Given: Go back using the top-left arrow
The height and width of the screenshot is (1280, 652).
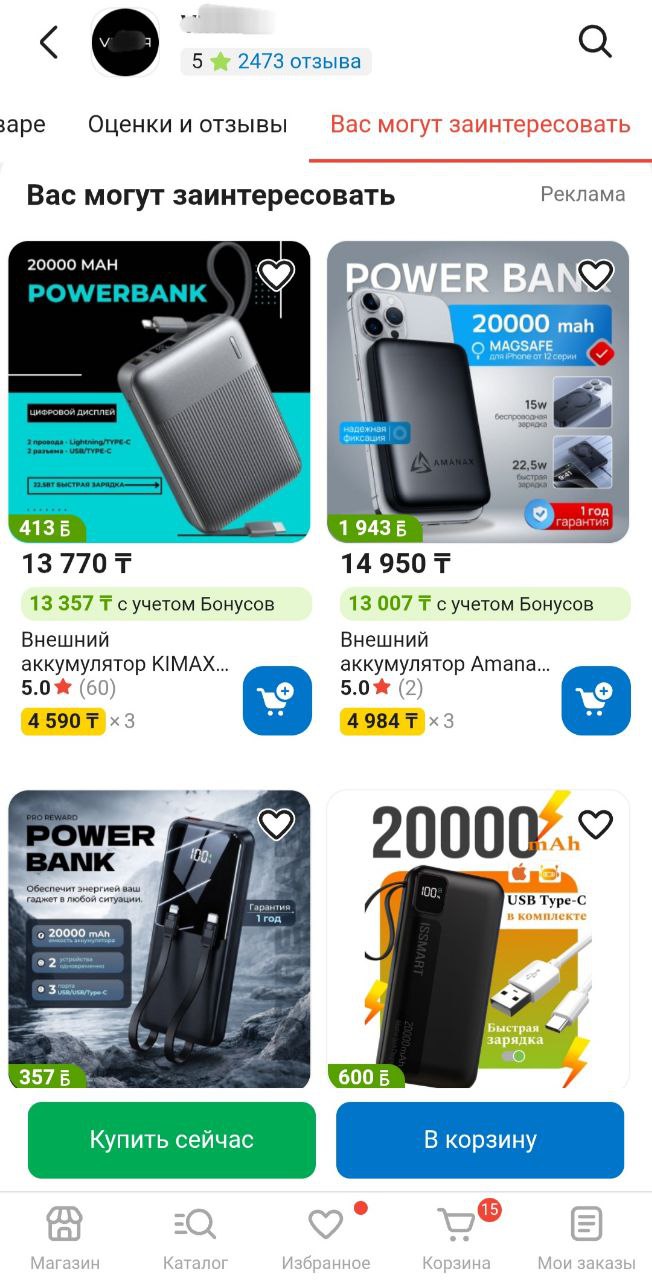Looking at the screenshot, I should click(48, 42).
